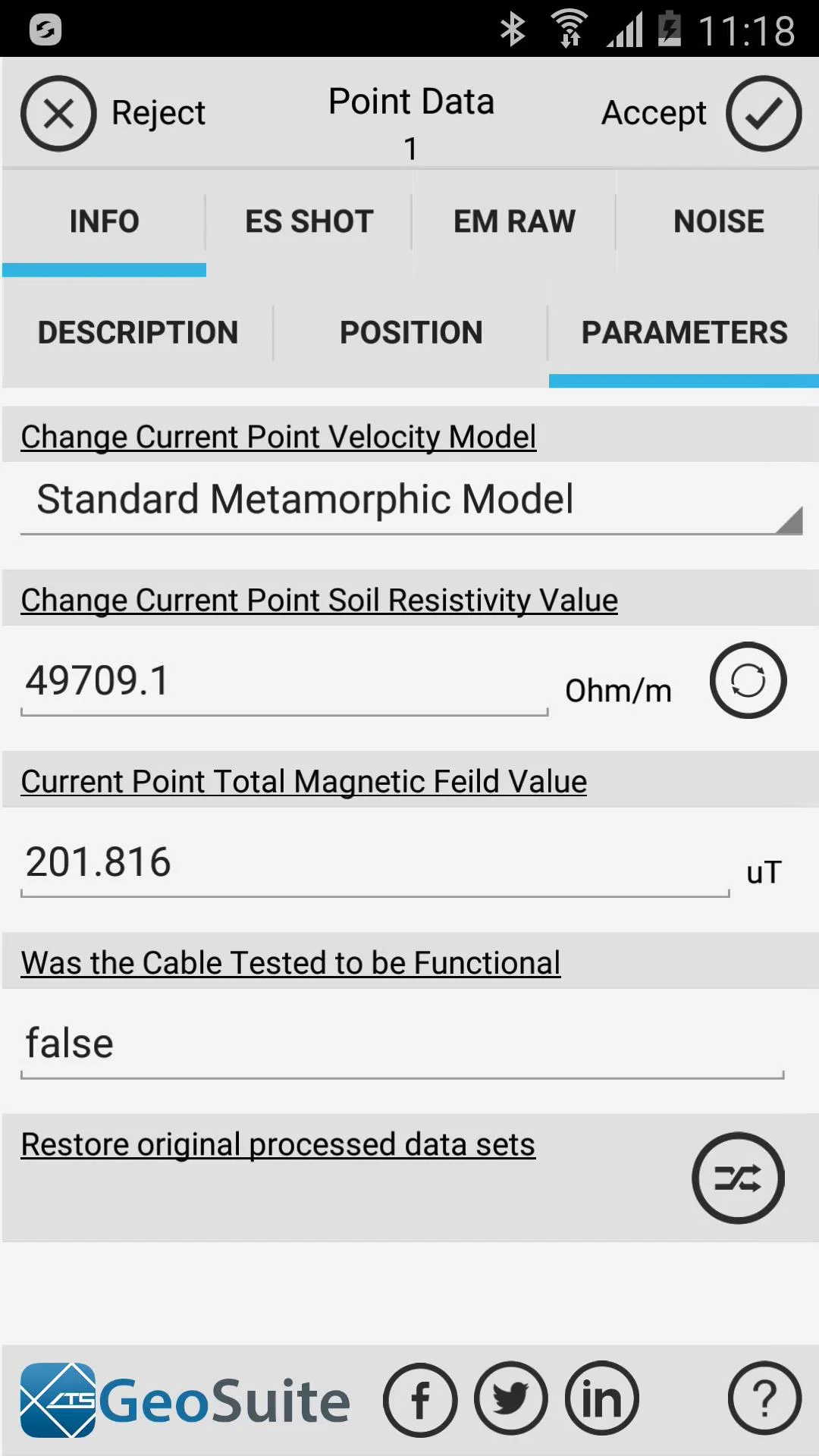Open the Twitter icon
The height and width of the screenshot is (1456, 819).
pyautogui.click(x=511, y=1400)
